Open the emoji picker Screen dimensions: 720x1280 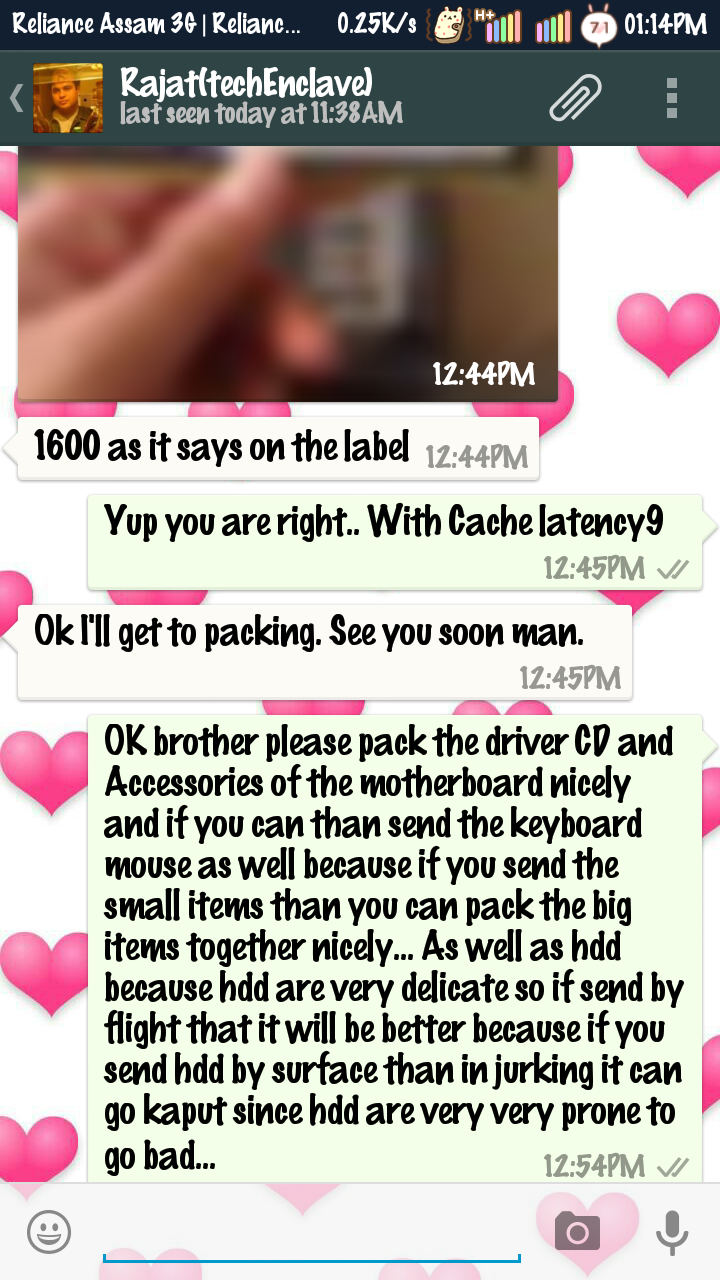click(x=49, y=1231)
